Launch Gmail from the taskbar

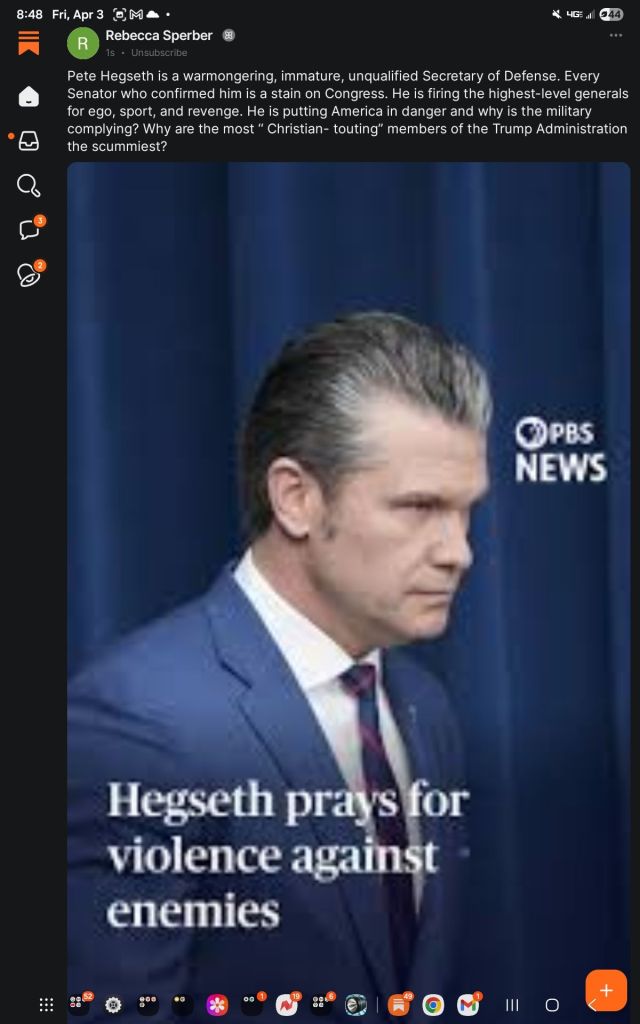click(x=467, y=1005)
